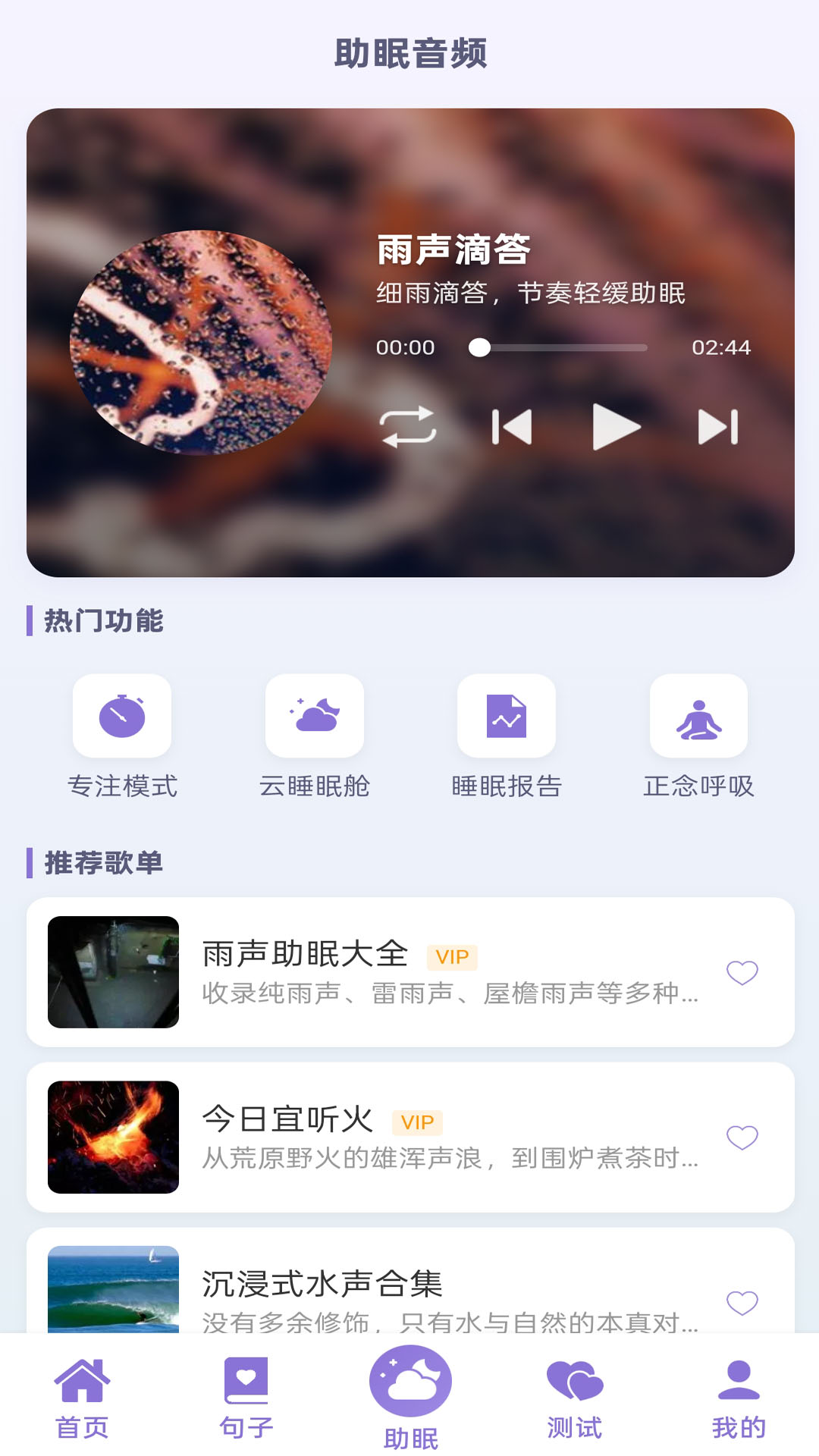Select the 专注模式 timer icon
This screenshot has width=819, height=1456.
pos(123,715)
